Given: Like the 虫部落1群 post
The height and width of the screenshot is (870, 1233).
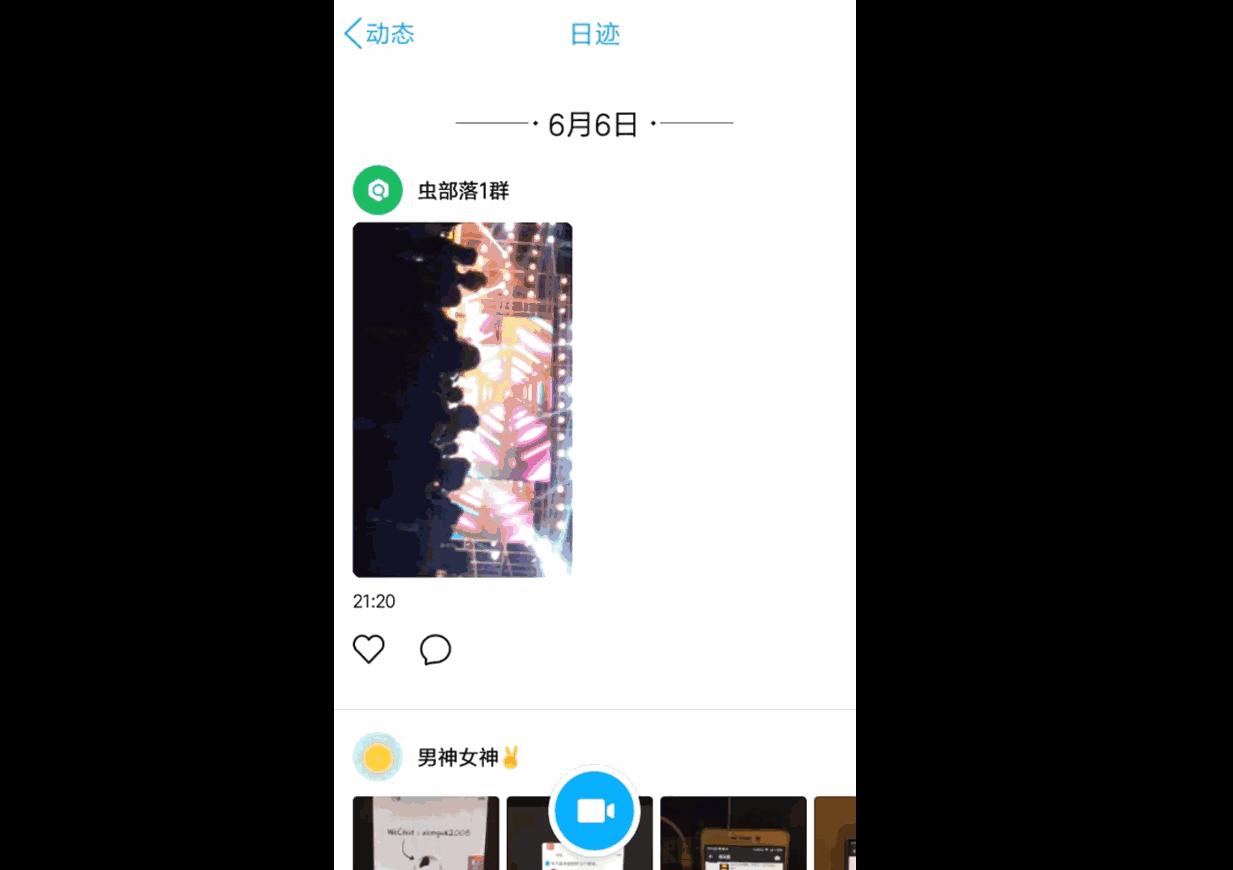Looking at the screenshot, I should pos(369,650).
